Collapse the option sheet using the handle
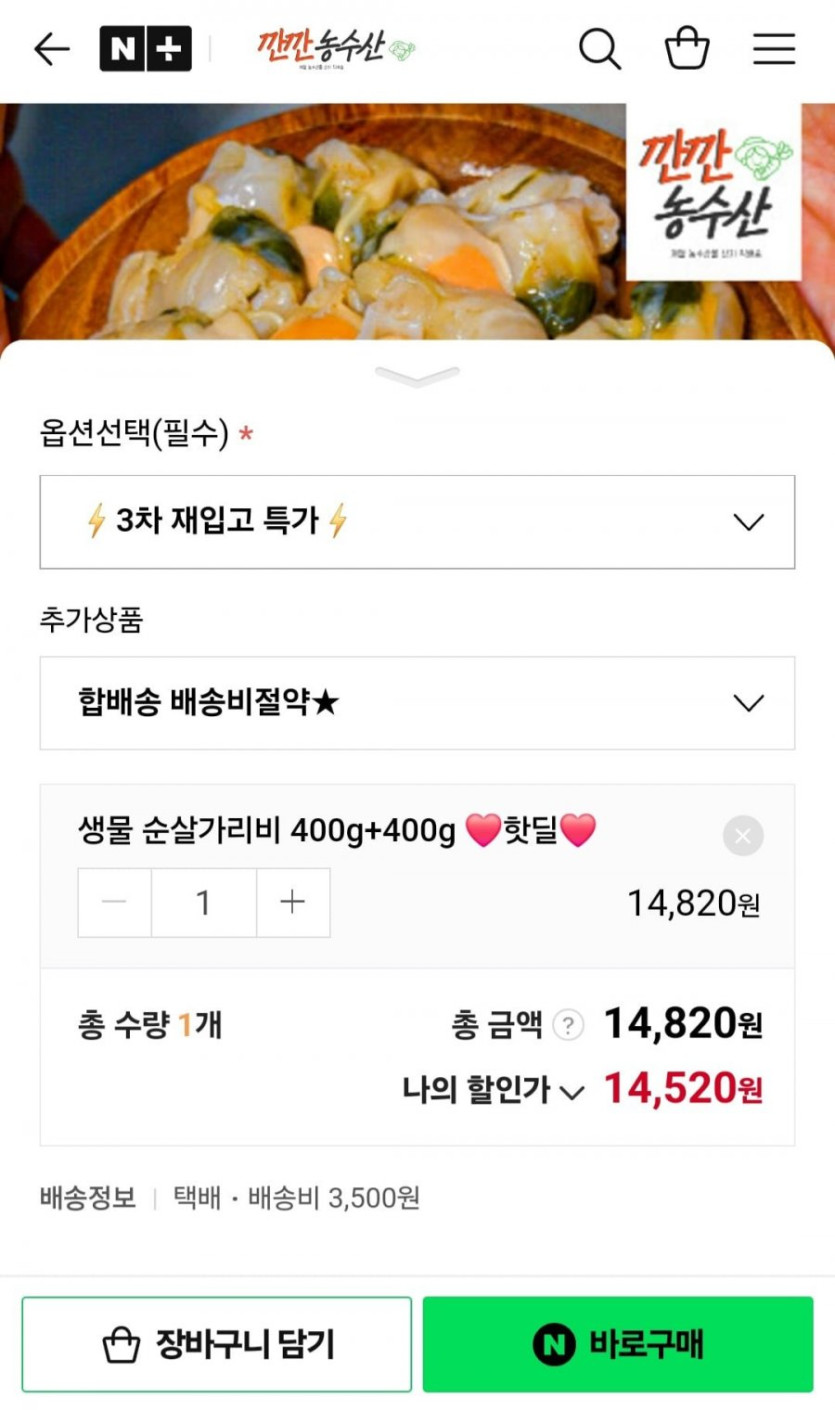Viewport: 835px width, 1410px height. click(417, 377)
